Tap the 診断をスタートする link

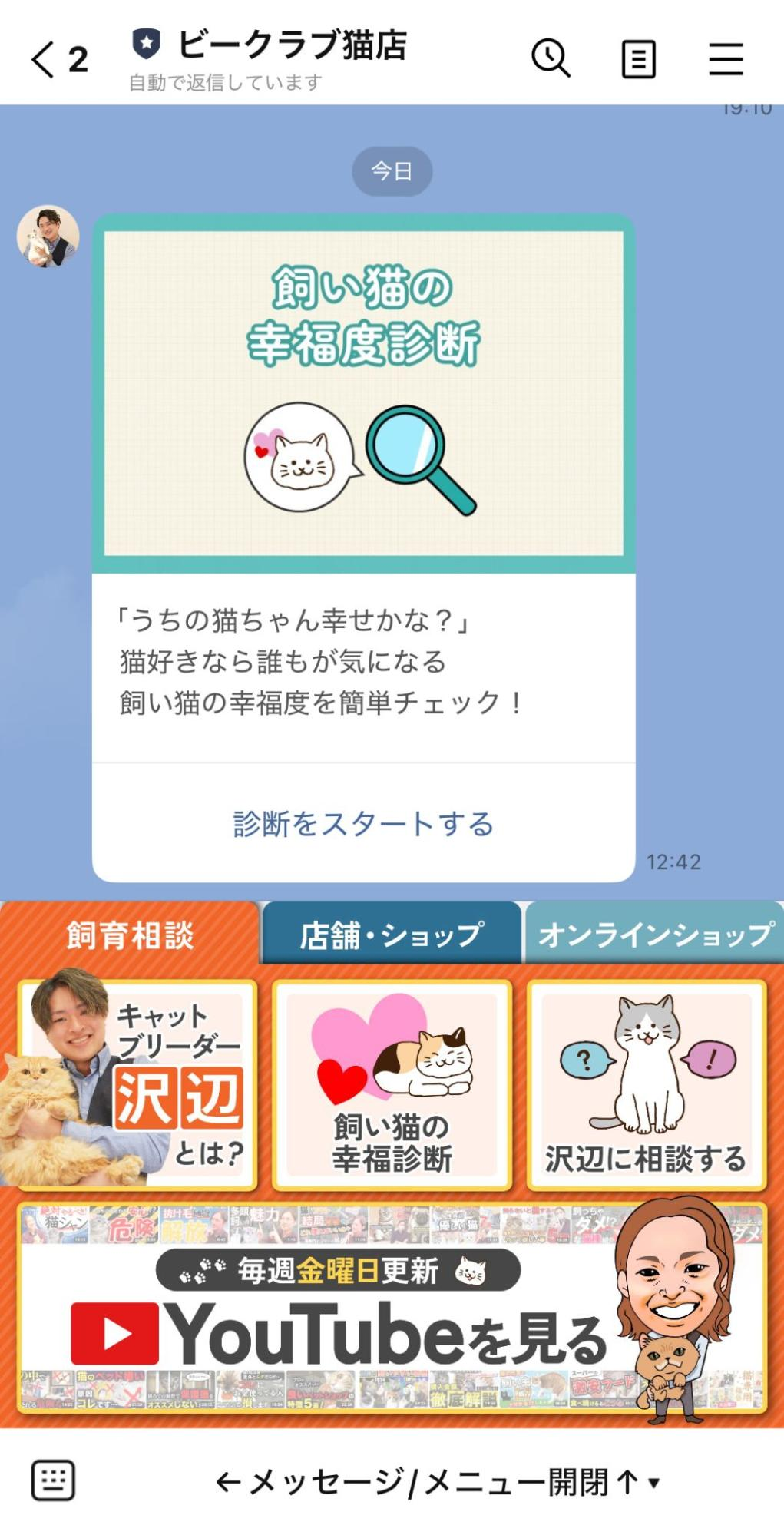pyautogui.click(x=361, y=822)
